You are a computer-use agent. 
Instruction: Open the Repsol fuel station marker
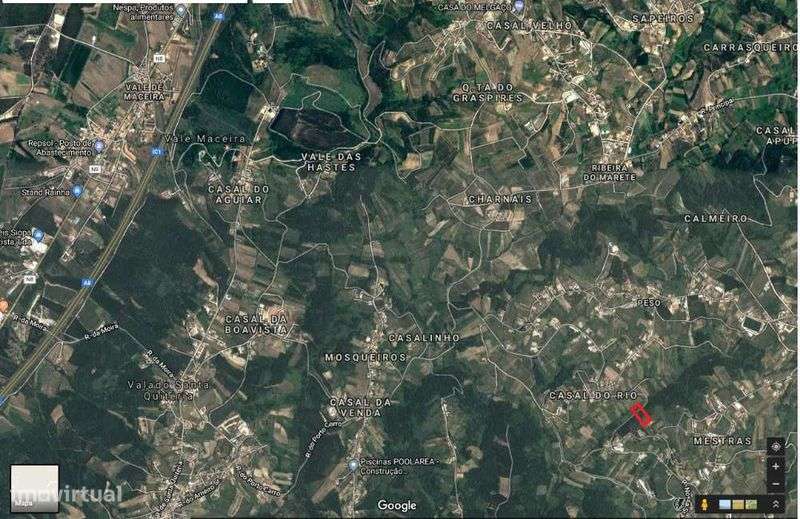(99, 145)
